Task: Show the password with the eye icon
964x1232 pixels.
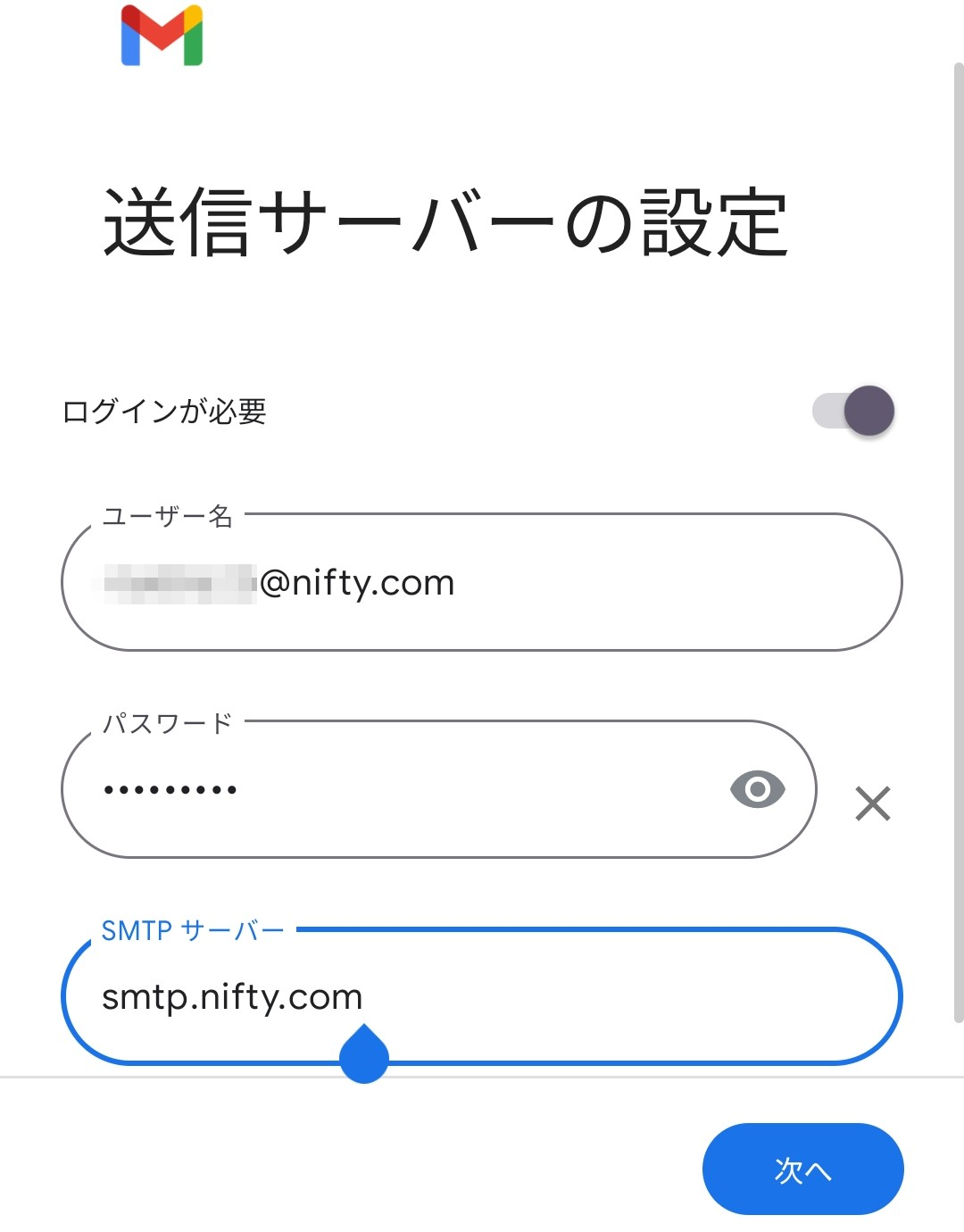Action: coord(757,789)
